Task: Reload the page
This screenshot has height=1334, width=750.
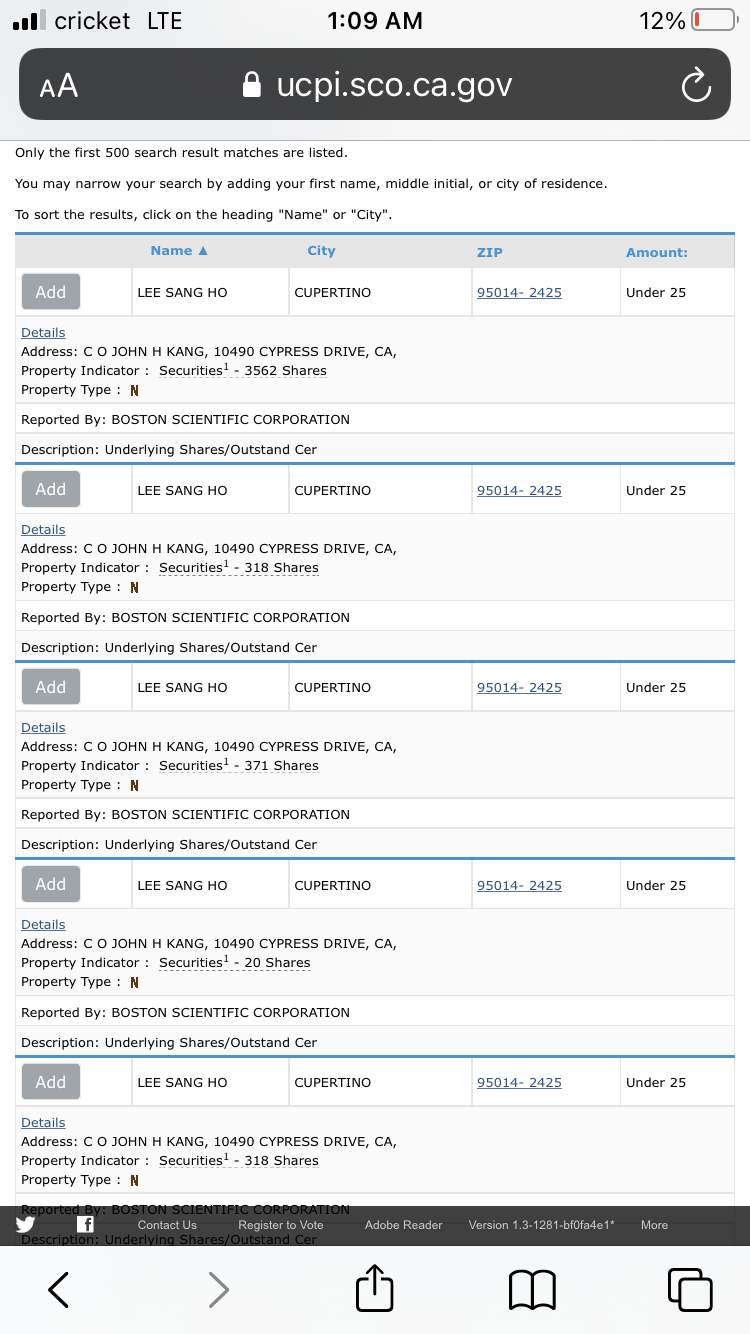Action: (695, 86)
